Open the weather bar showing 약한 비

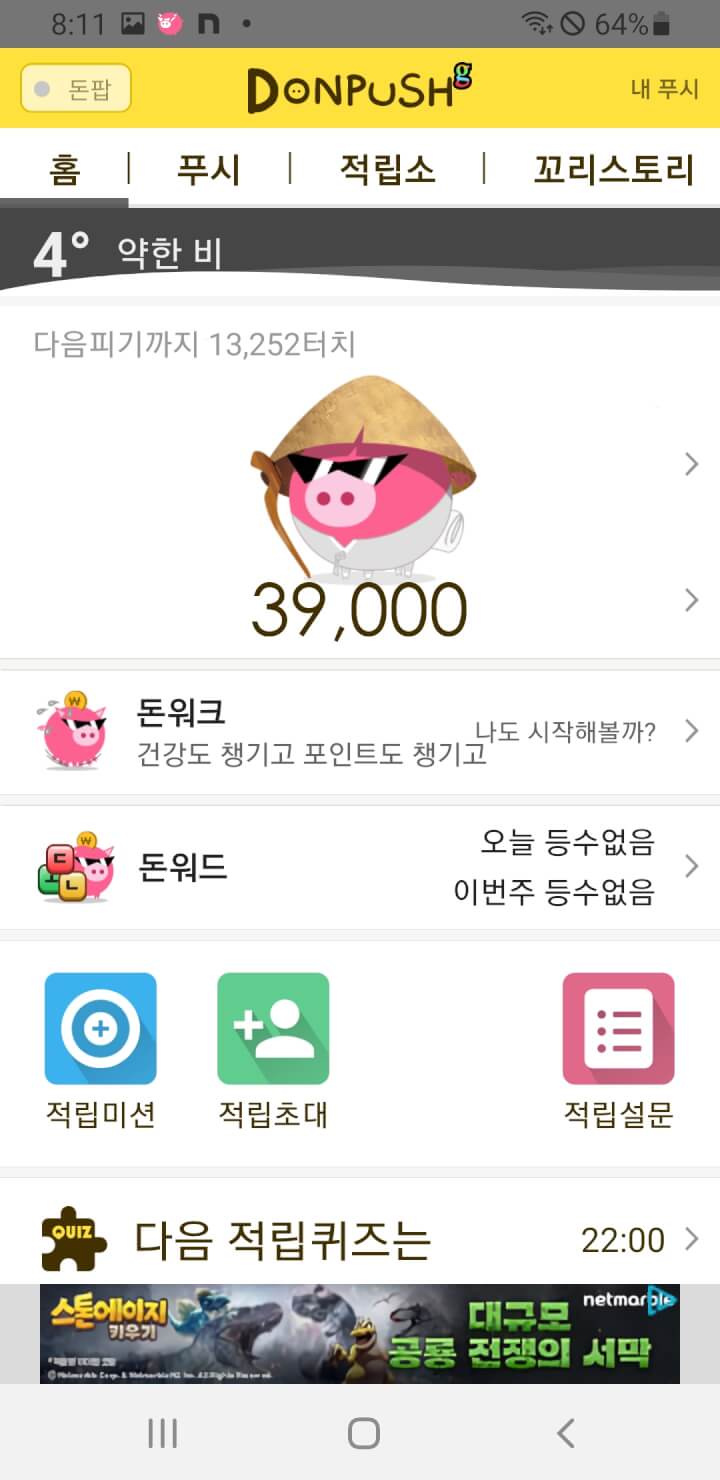click(360, 252)
